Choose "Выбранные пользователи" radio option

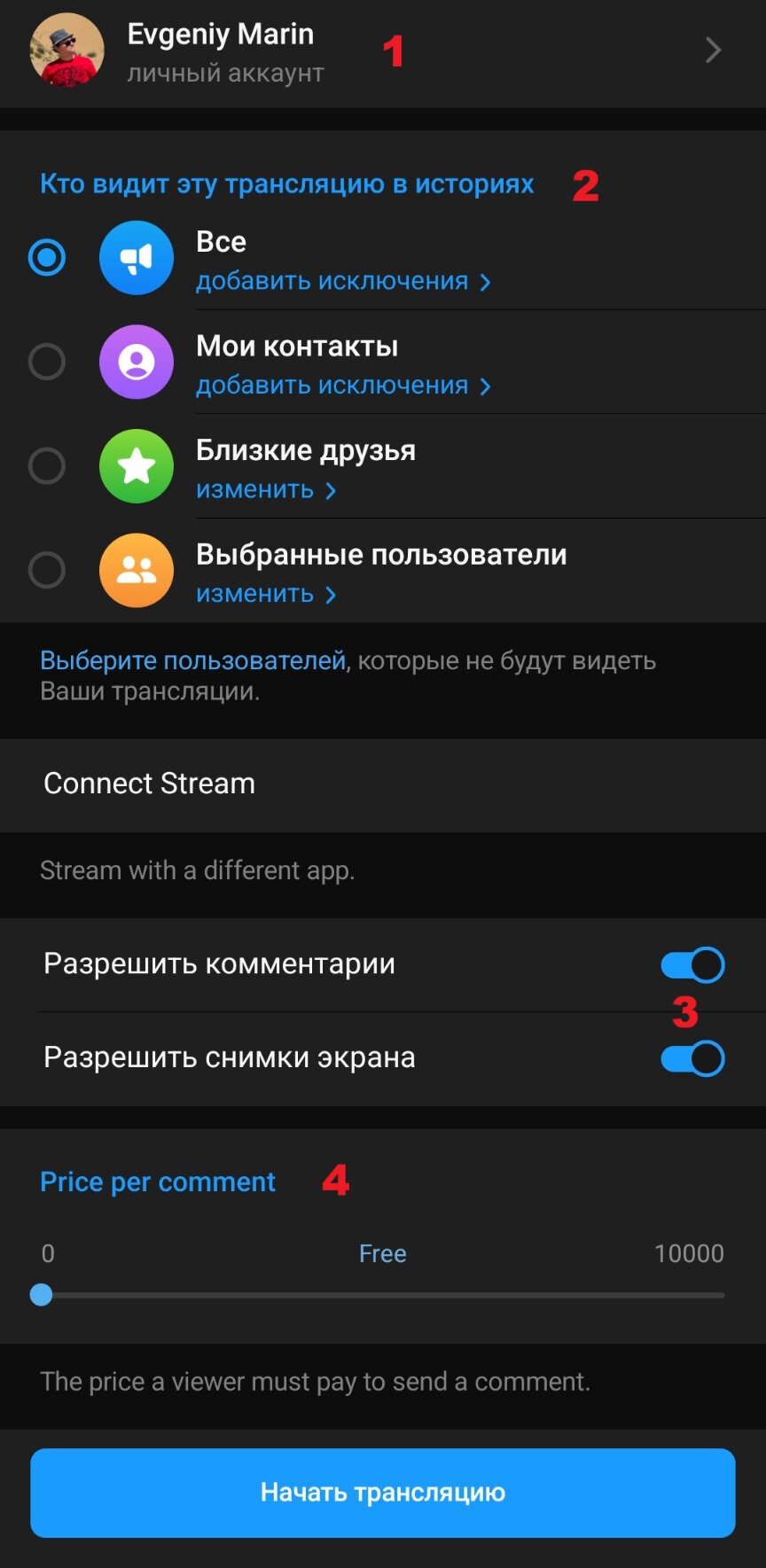pyautogui.click(x=47, y=570)
